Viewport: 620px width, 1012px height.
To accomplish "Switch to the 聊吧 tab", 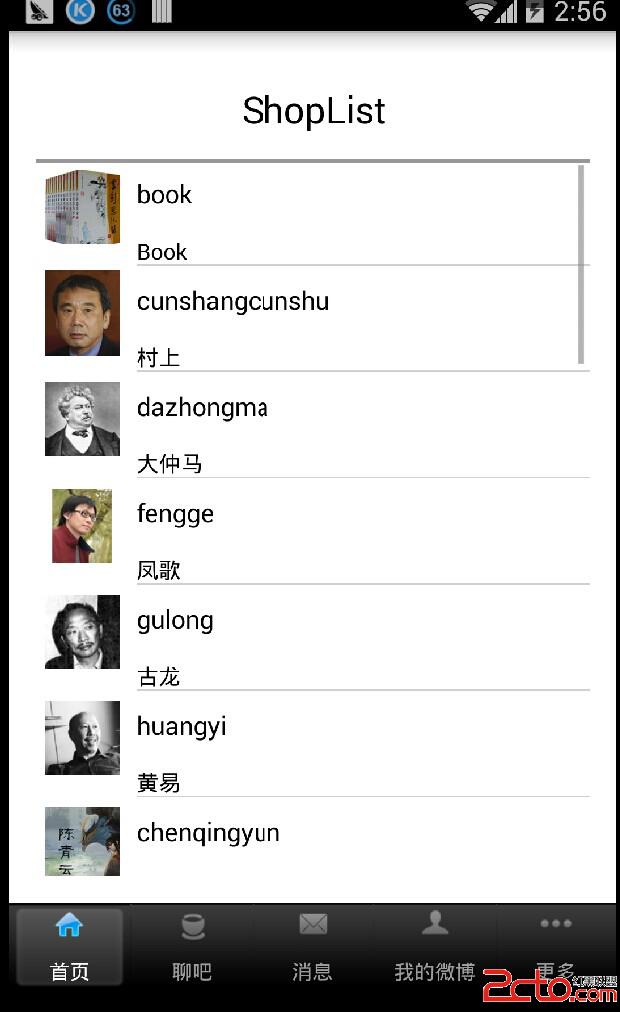I will 191,946.
